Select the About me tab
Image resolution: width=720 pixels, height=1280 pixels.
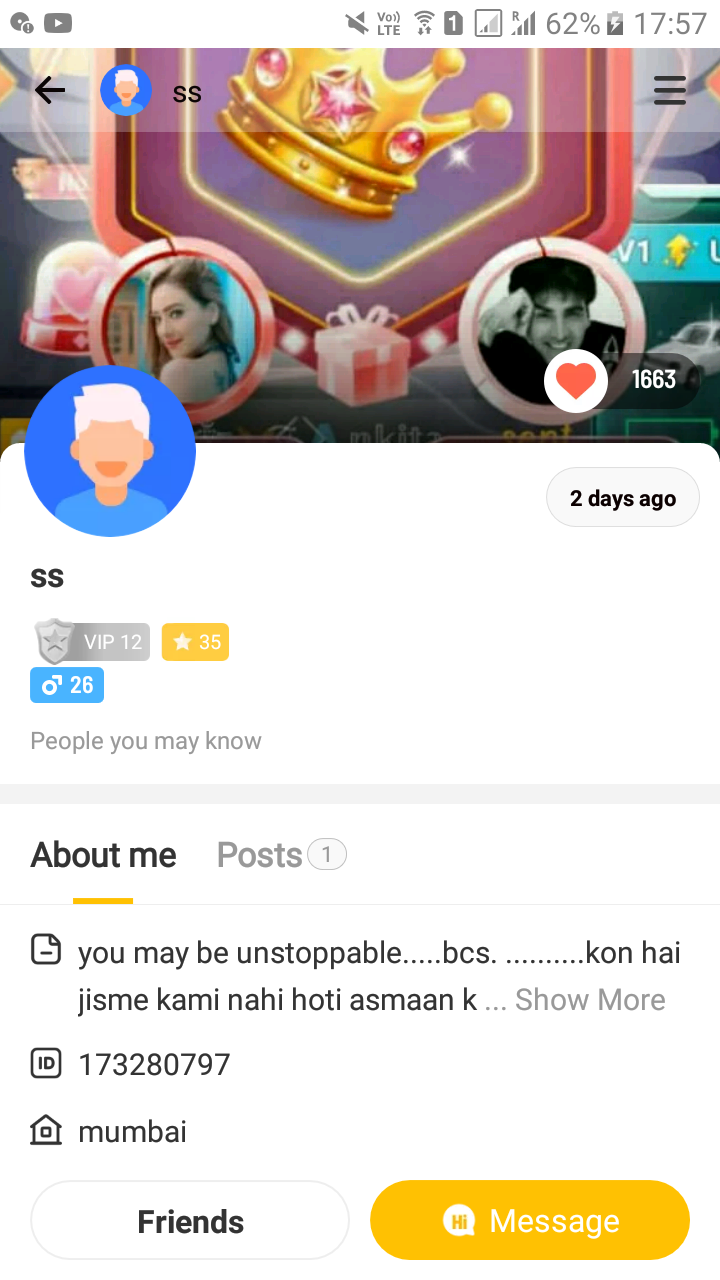point(103,855)
